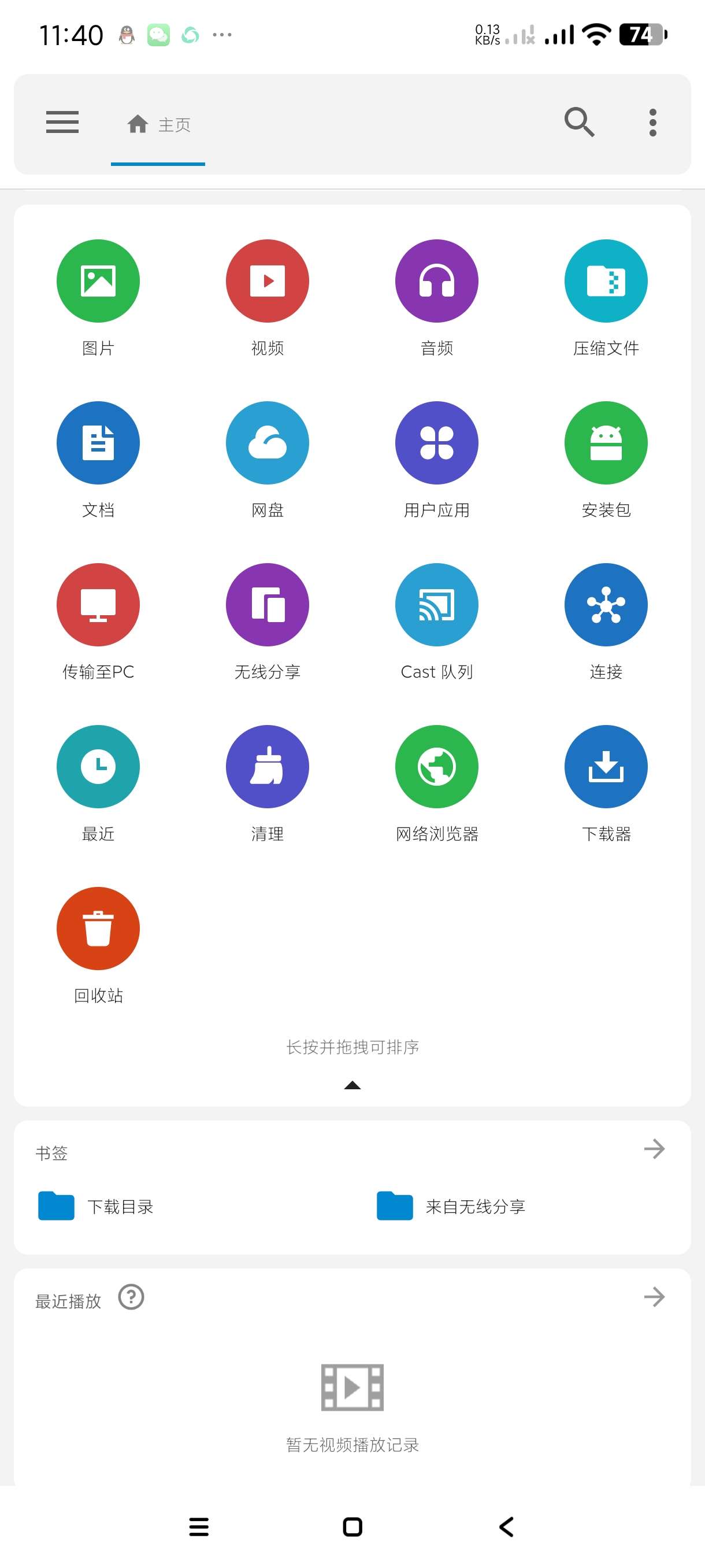Select the 主页 home tab
The width and height of the screenshot is (705, 1568).
point(158,125)
